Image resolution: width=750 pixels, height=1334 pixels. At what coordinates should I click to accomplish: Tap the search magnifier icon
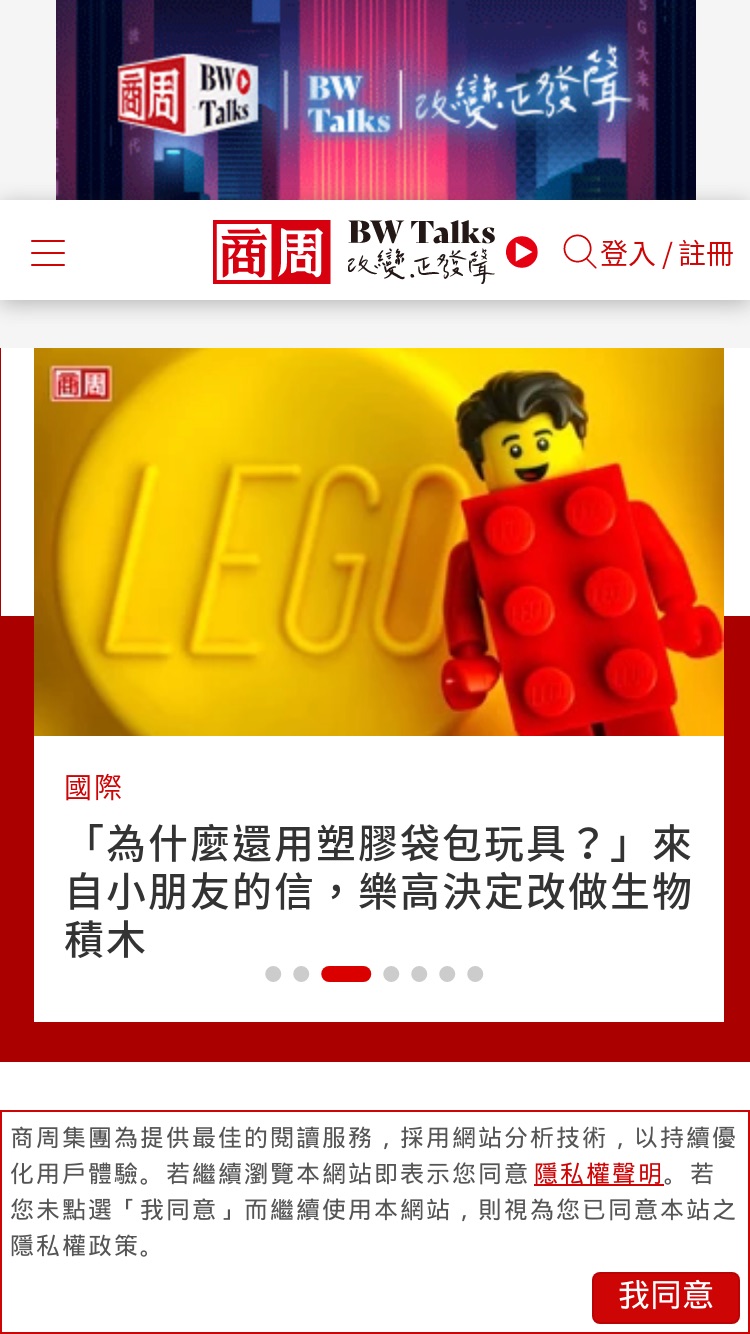point(579,251)
